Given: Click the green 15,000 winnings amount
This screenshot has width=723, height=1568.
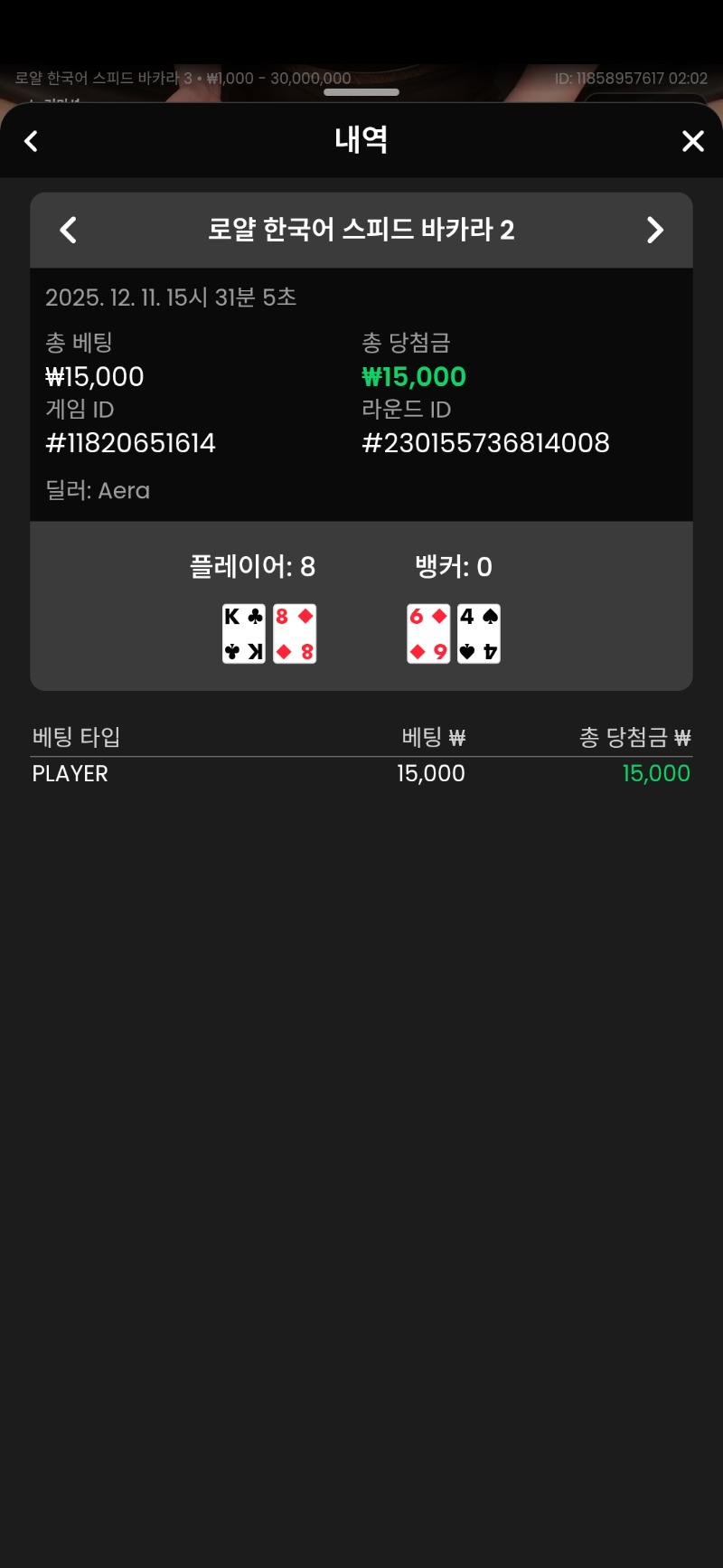Looking at the screenshot, I should (x=656, y=773).
